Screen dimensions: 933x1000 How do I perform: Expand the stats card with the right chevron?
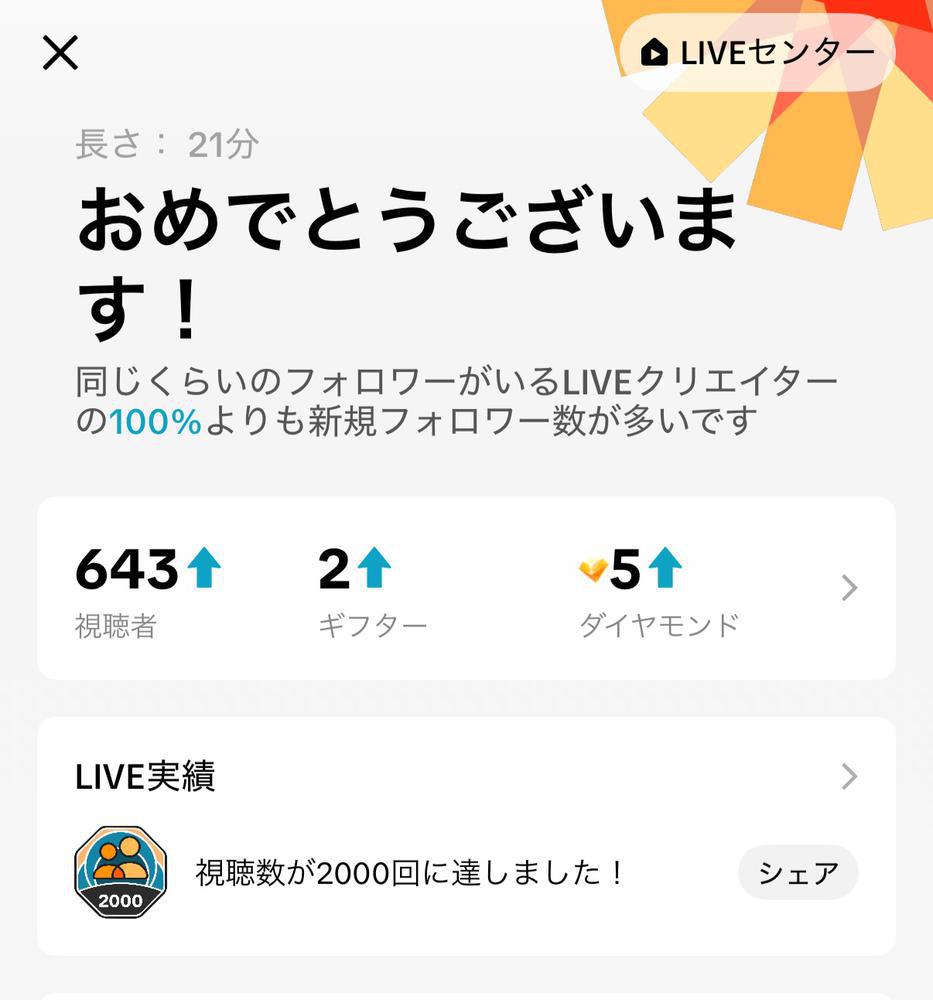[847, 587]
